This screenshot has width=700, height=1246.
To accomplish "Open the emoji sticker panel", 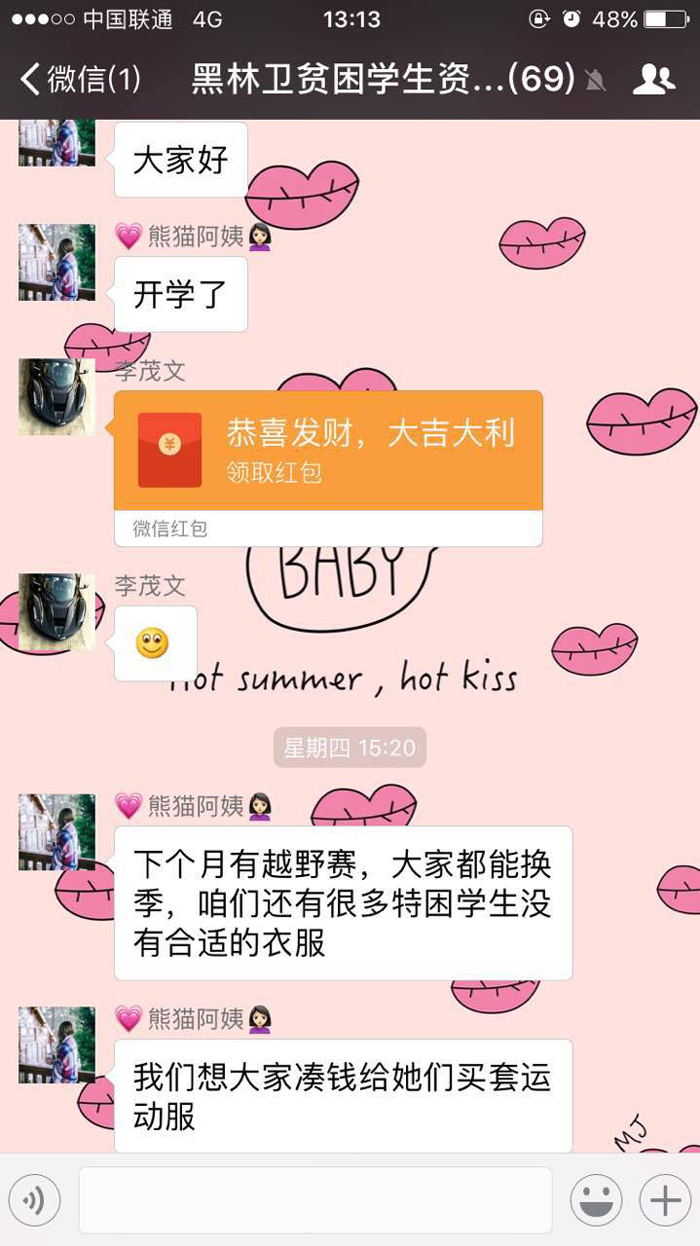I will [x=596, y=1200].
